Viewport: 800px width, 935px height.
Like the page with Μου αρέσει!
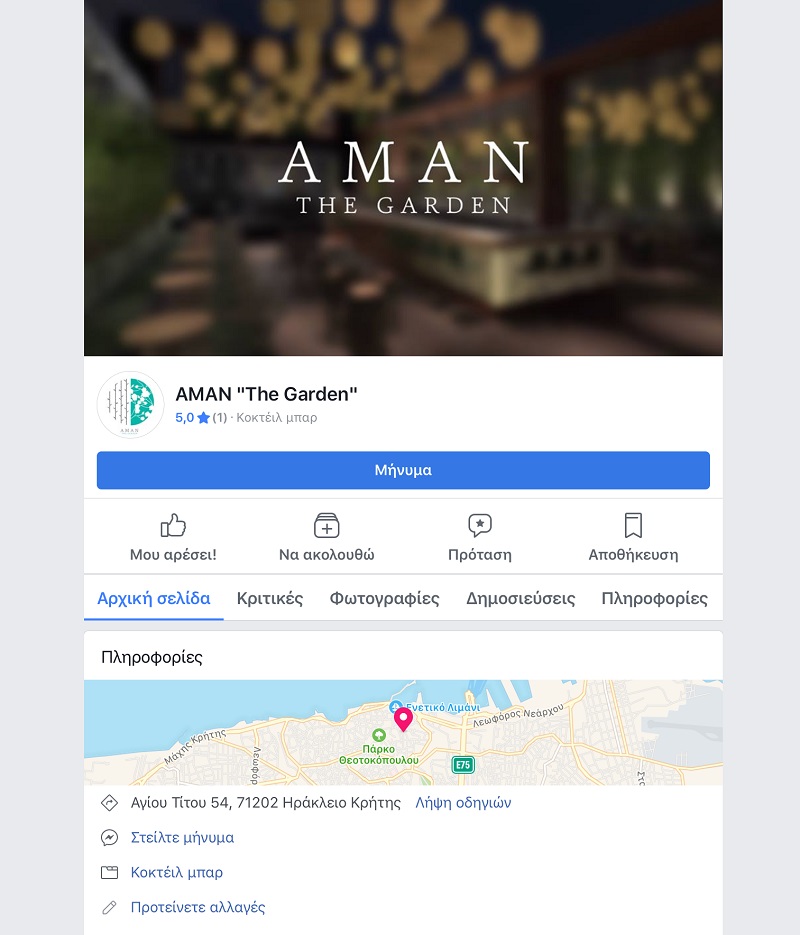173,538
